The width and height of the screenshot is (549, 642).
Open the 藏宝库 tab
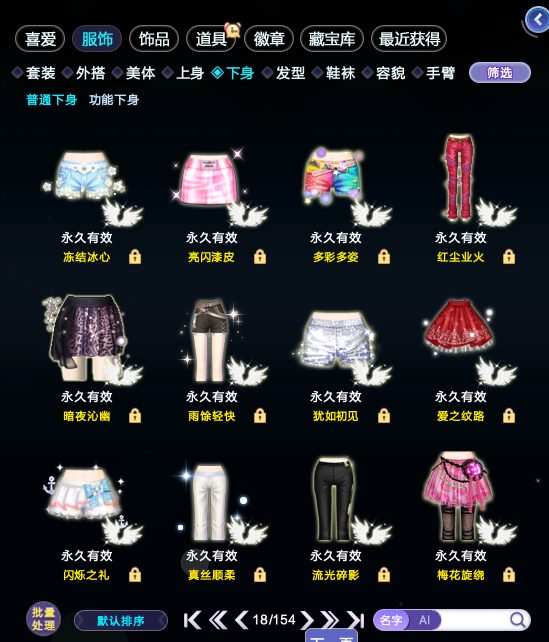(x=332, y=39)
